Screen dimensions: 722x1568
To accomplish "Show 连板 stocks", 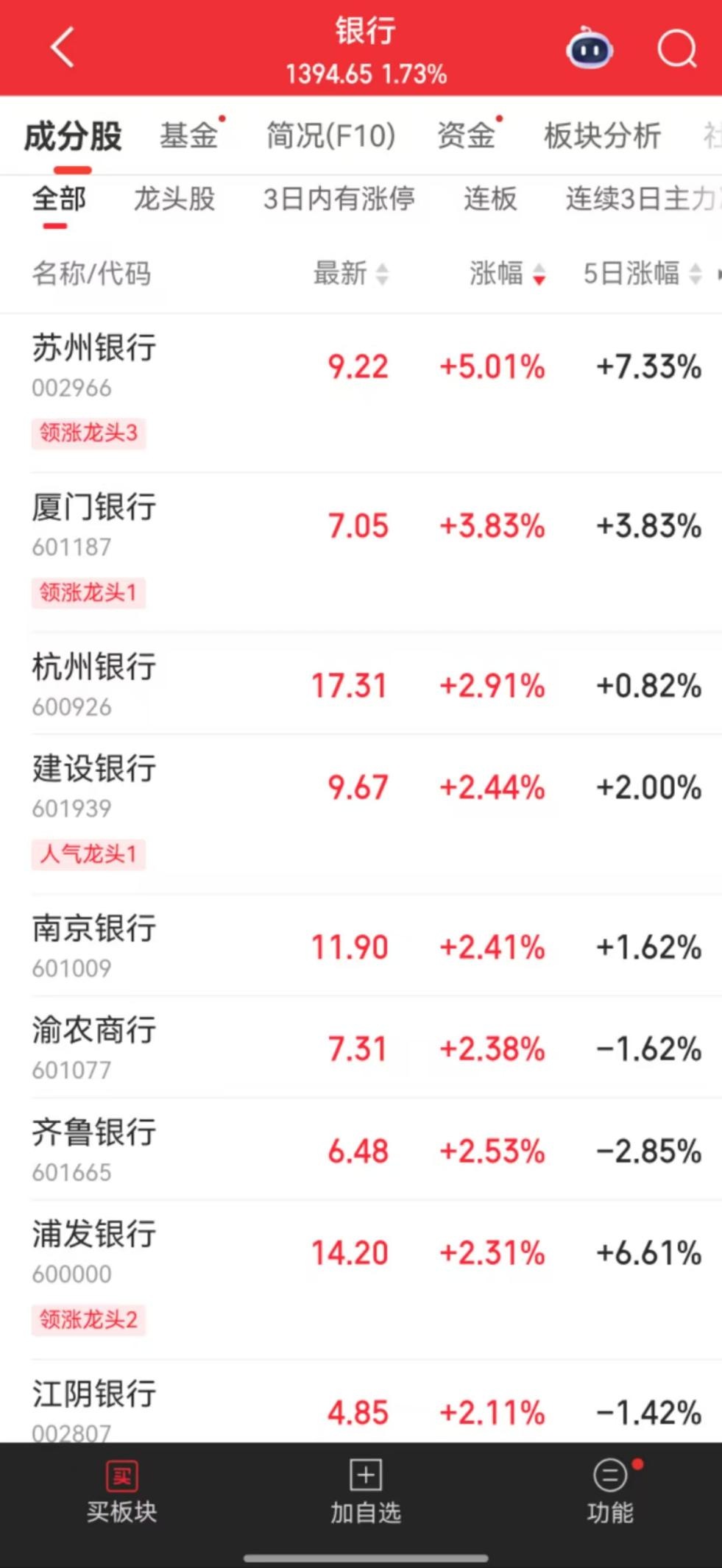I will (x=490, y=199).
